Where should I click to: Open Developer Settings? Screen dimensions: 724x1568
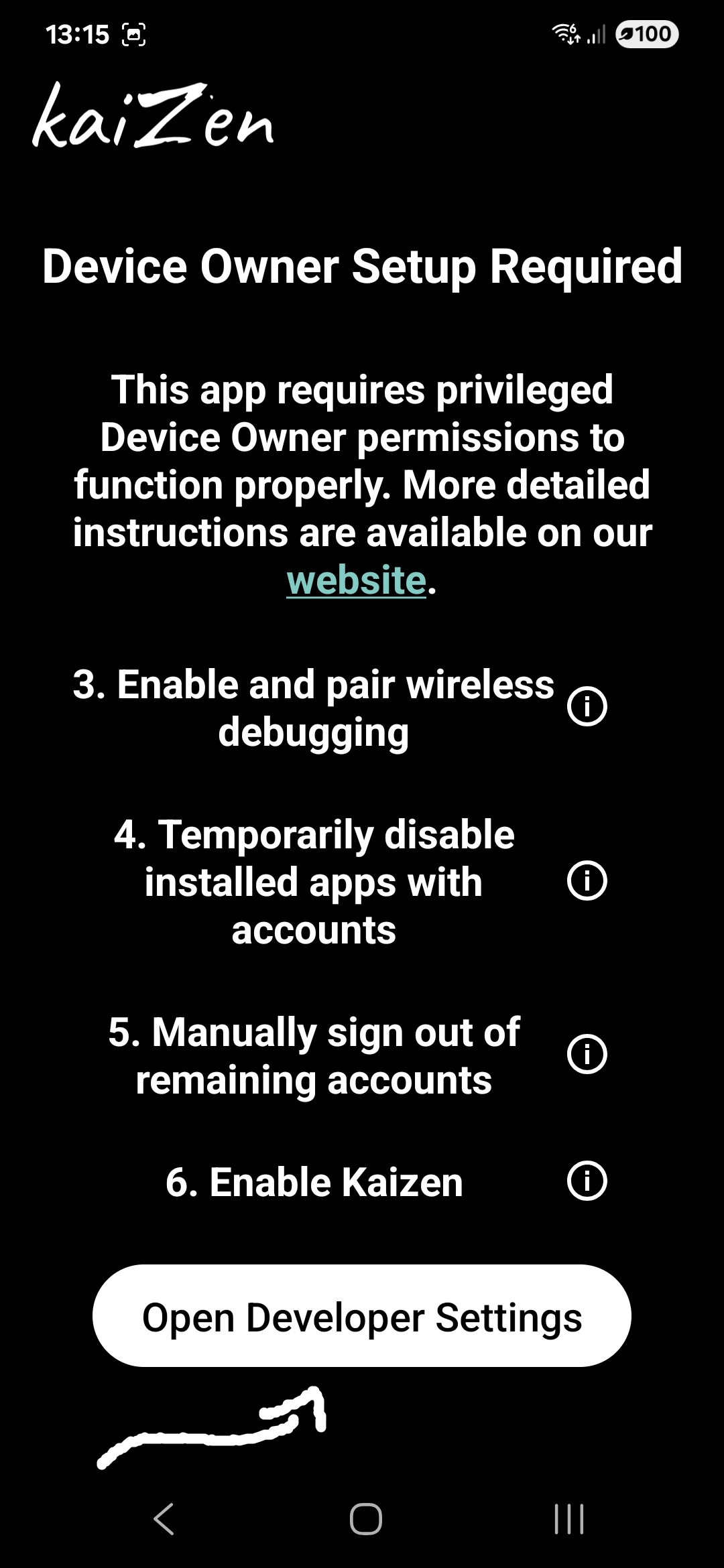[x=362, y=1317]
